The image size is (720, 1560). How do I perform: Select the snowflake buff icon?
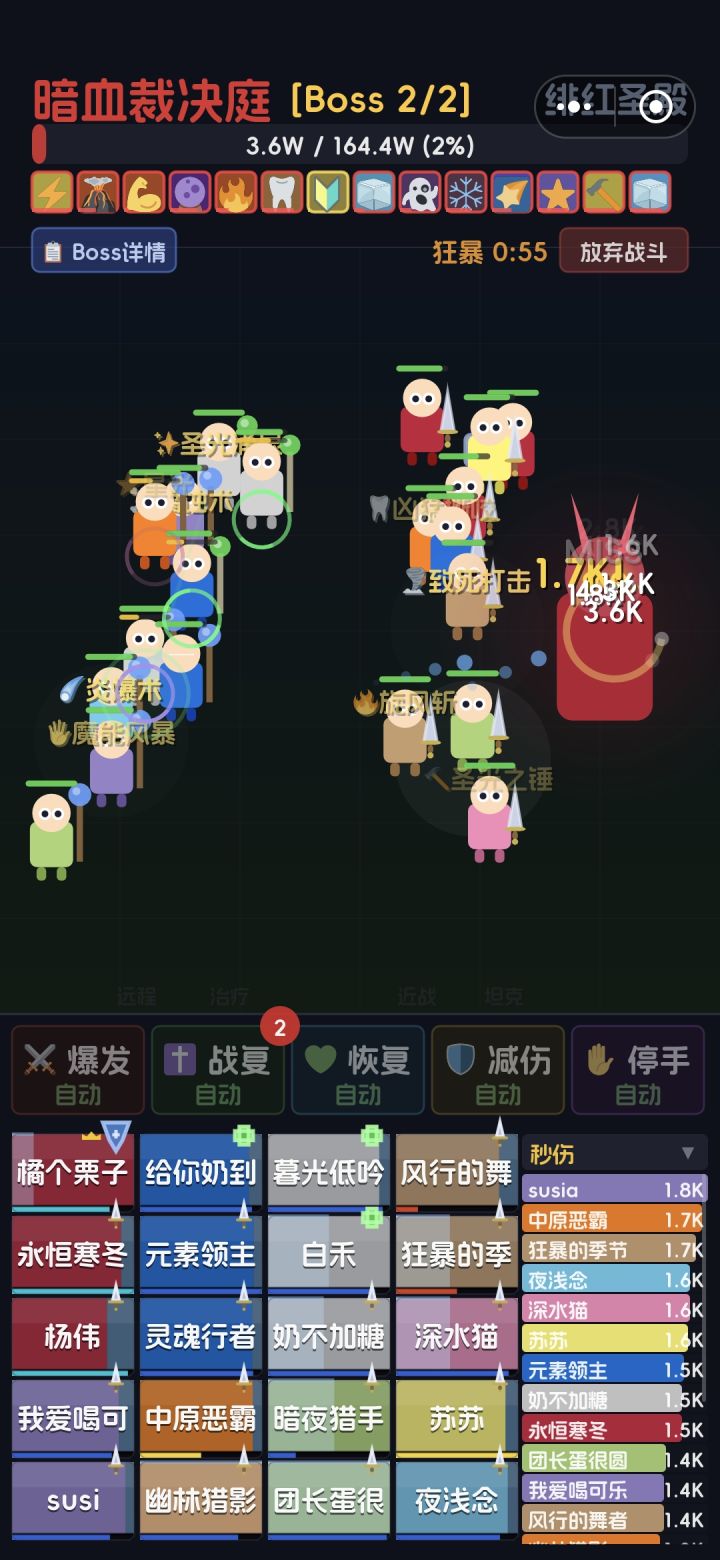pos(465,193)
